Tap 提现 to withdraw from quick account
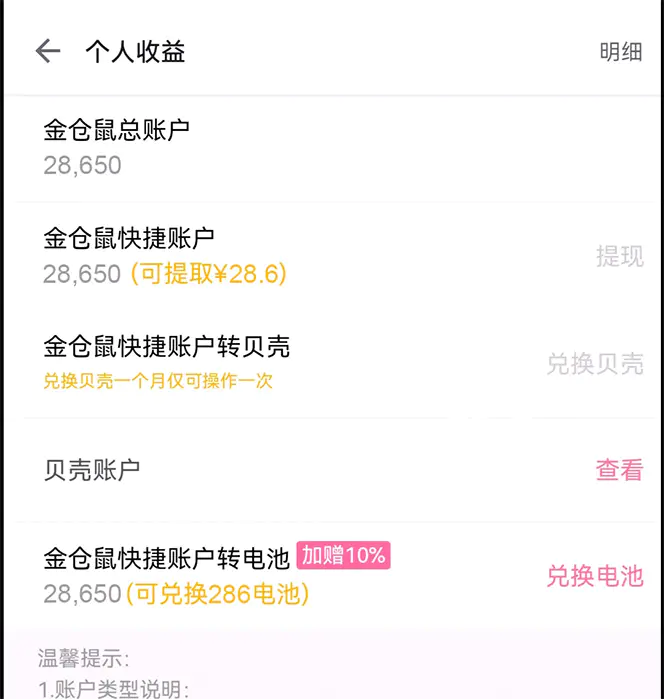The width and height of the screenshot is (664, 699). click(619, 256)
